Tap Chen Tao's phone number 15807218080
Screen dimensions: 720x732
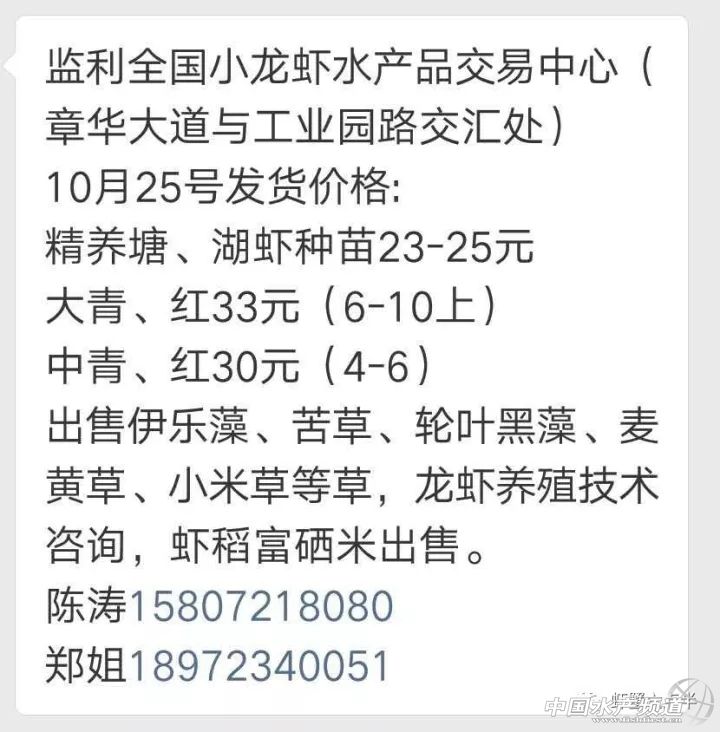click(260, 606)
